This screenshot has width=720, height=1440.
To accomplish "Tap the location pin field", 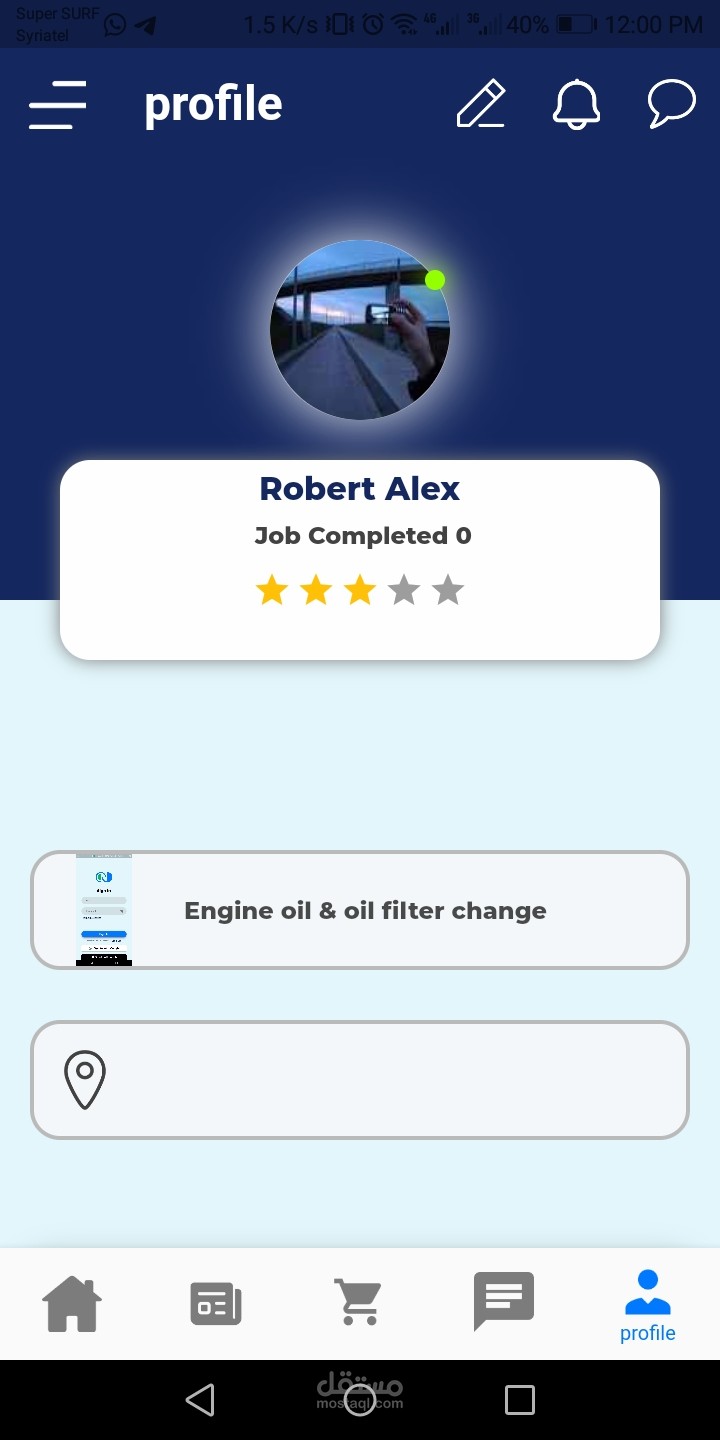I will tap(360, 1080).
